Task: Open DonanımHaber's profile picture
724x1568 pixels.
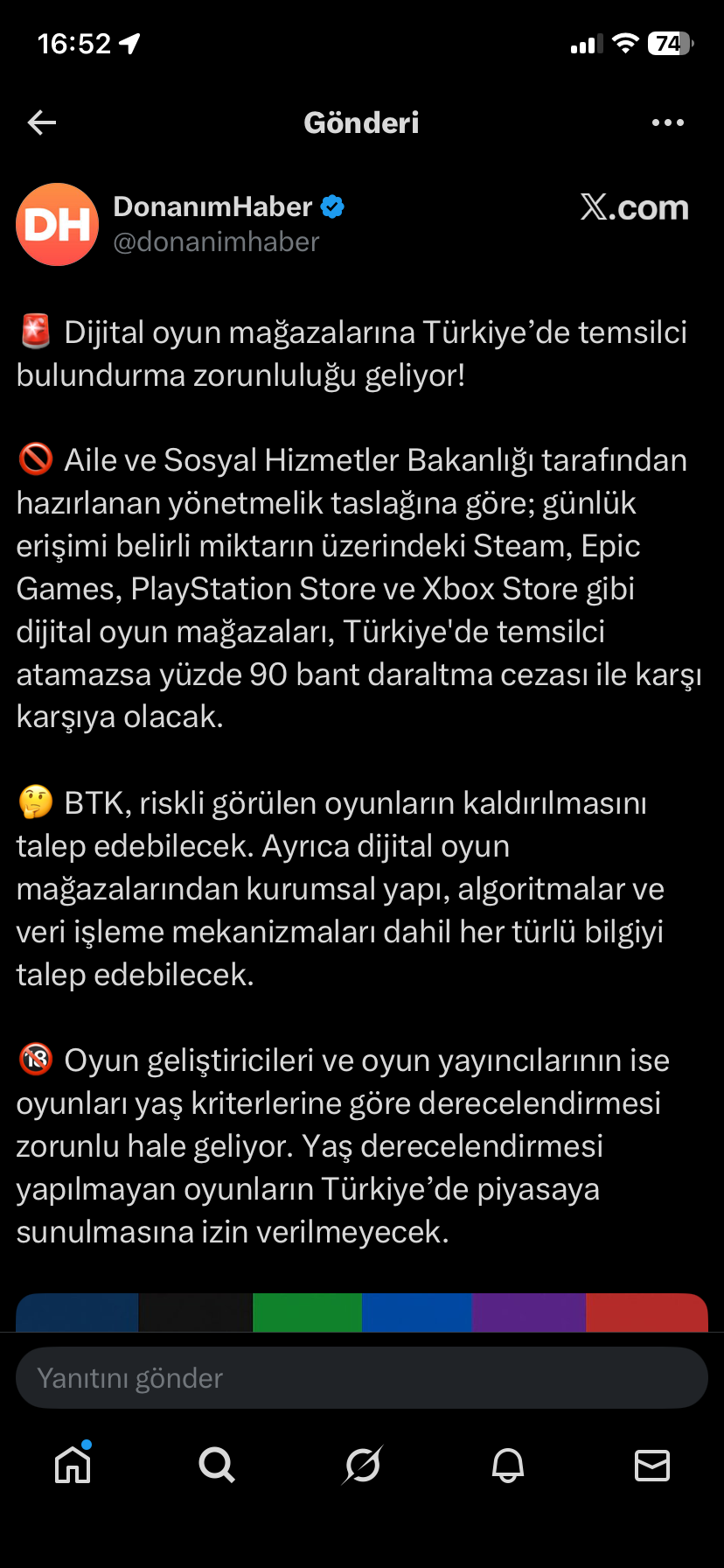Action: click(x=58, y=224)
